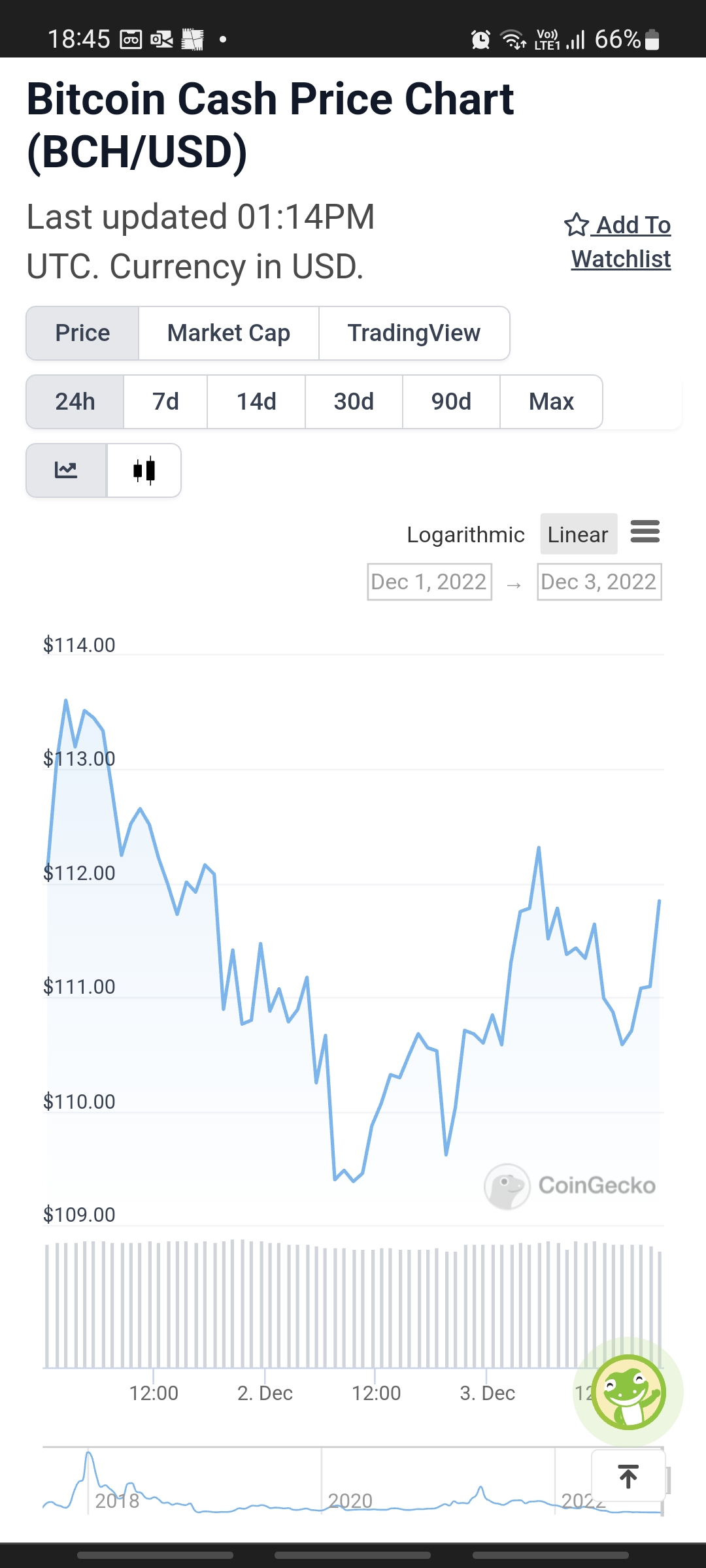
Task: Show the 7d price range
Action: (x=165, y=402)
